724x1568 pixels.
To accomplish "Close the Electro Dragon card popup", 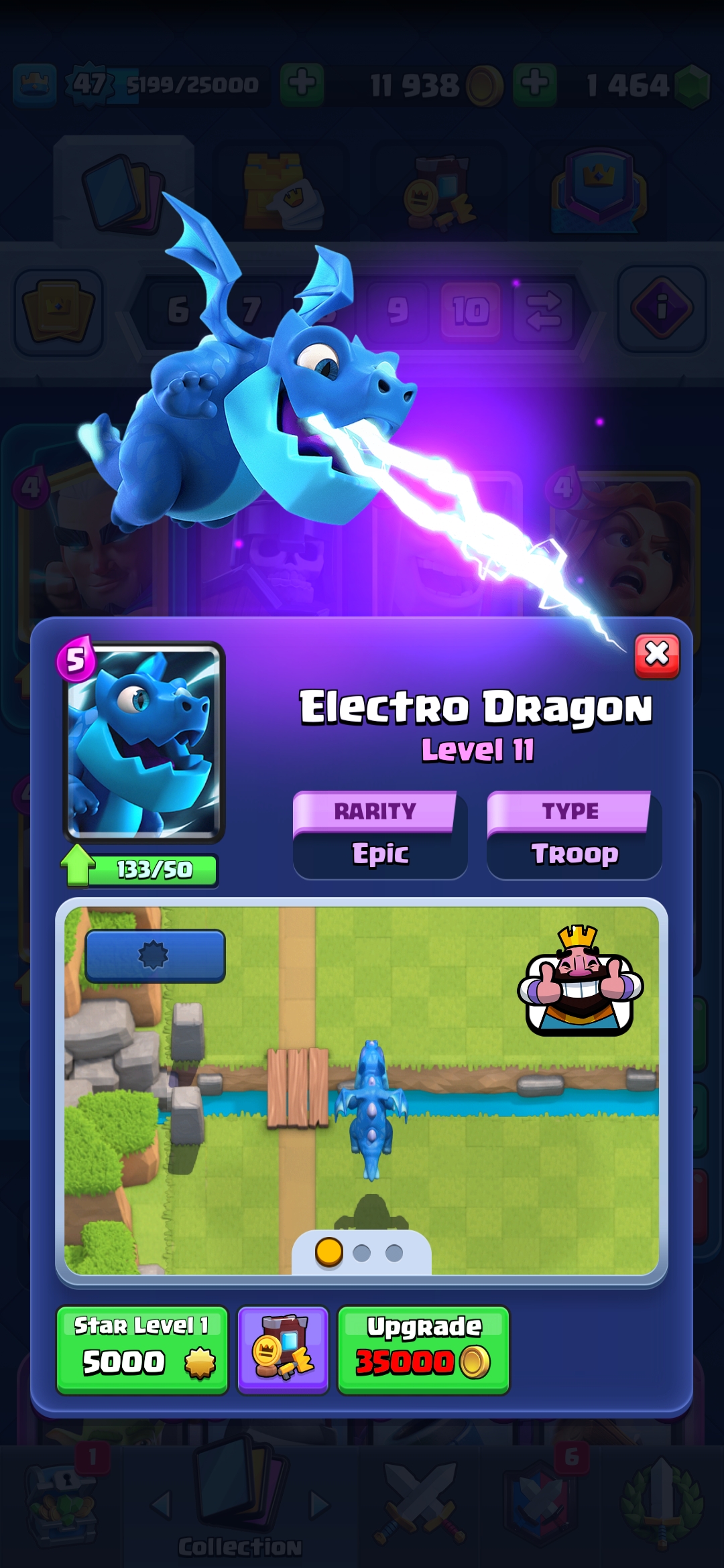I will (657, 655).
